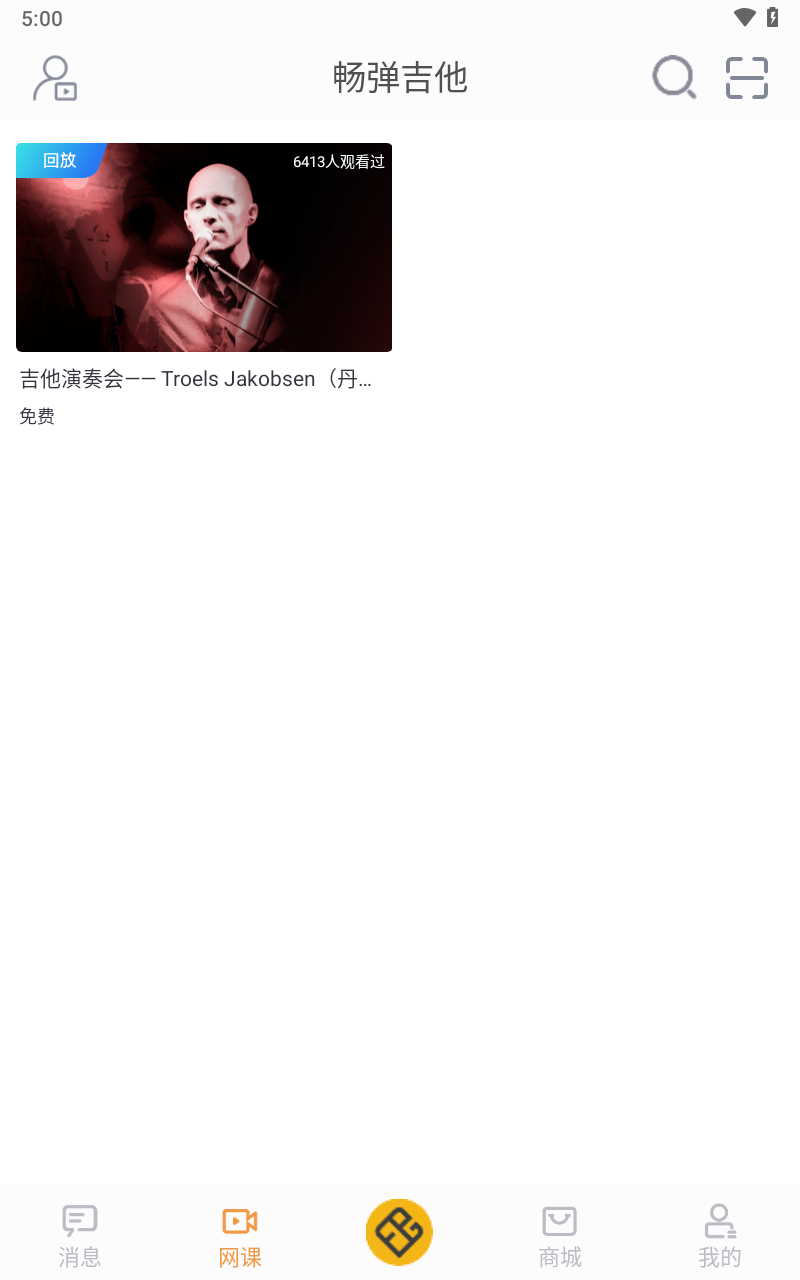800x1280 pixels.
Task: Open the QR code scanner icon
Action: (x=746, y=78)
